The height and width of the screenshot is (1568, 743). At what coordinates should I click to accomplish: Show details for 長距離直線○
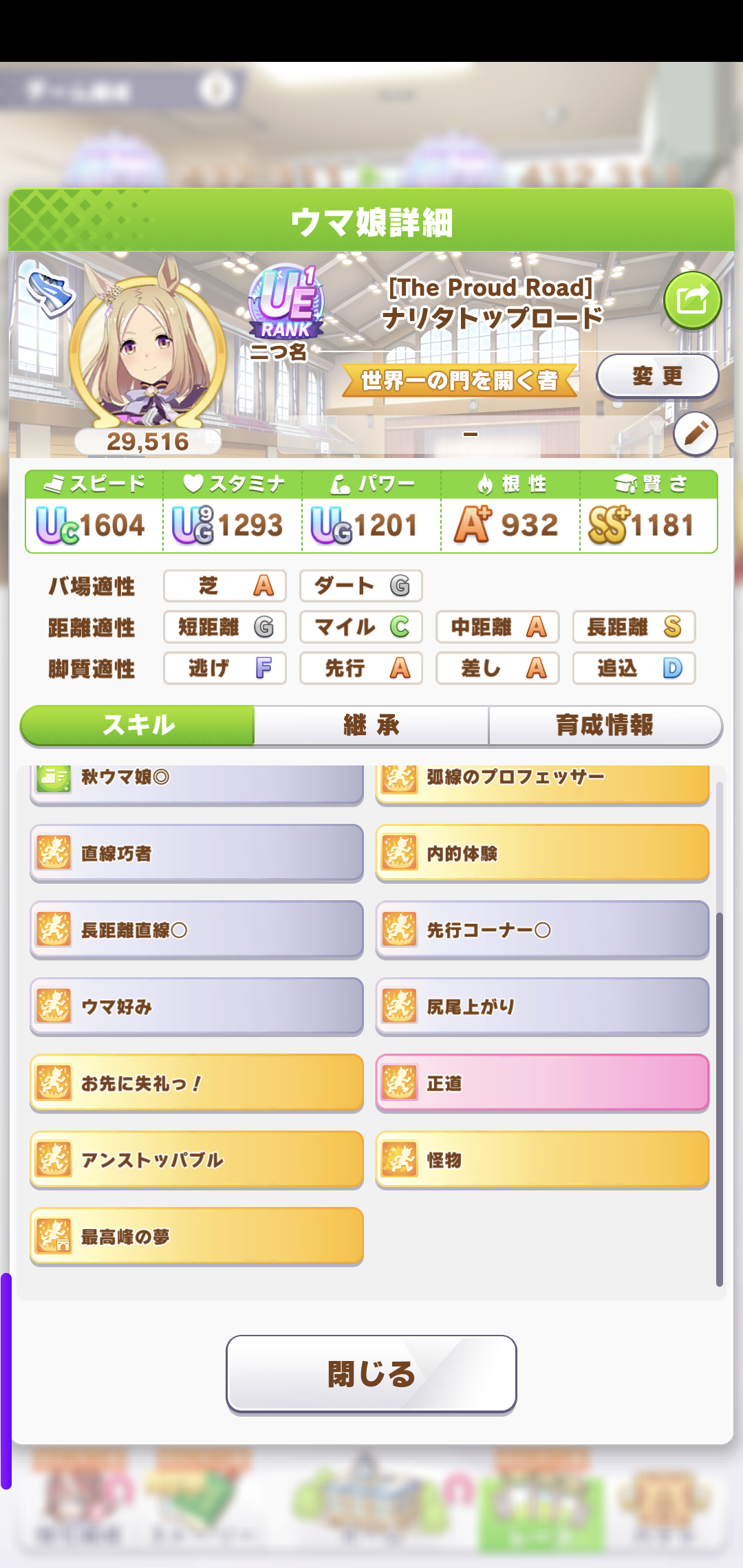coord(197,930)
